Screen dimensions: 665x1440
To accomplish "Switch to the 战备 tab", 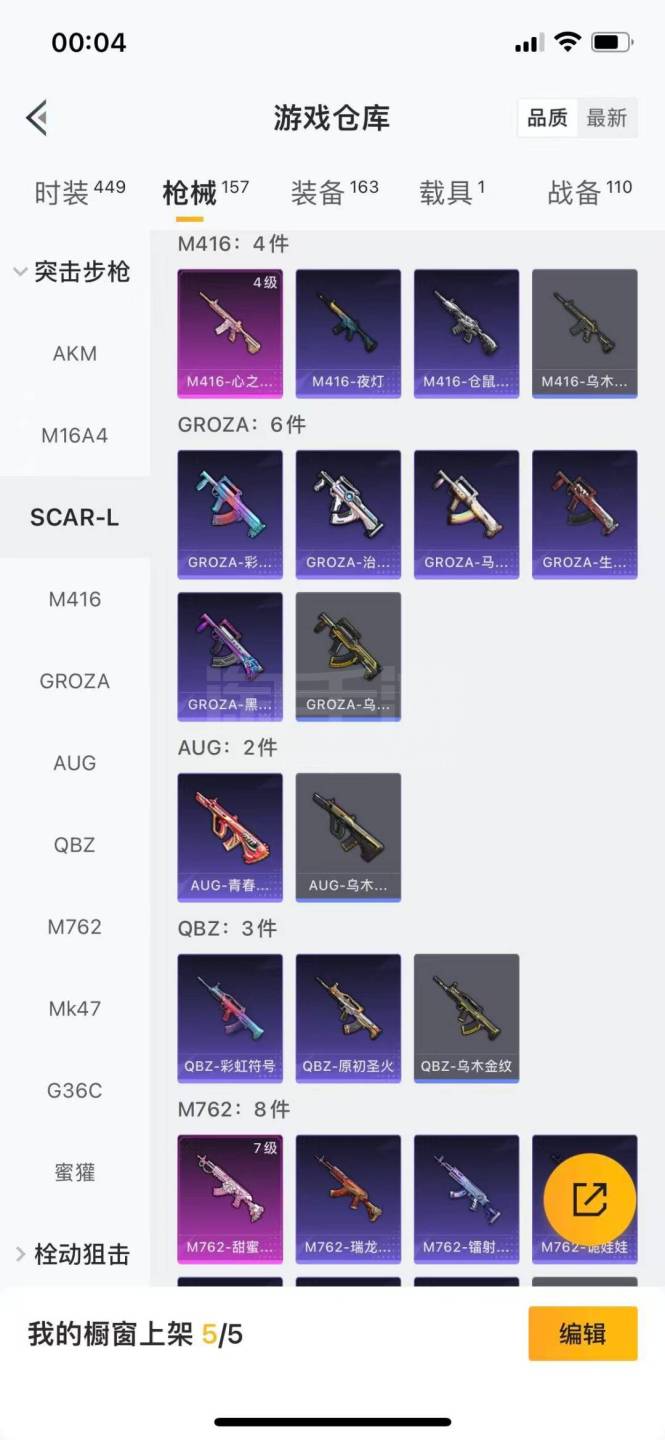I will (x=589, y=191).
